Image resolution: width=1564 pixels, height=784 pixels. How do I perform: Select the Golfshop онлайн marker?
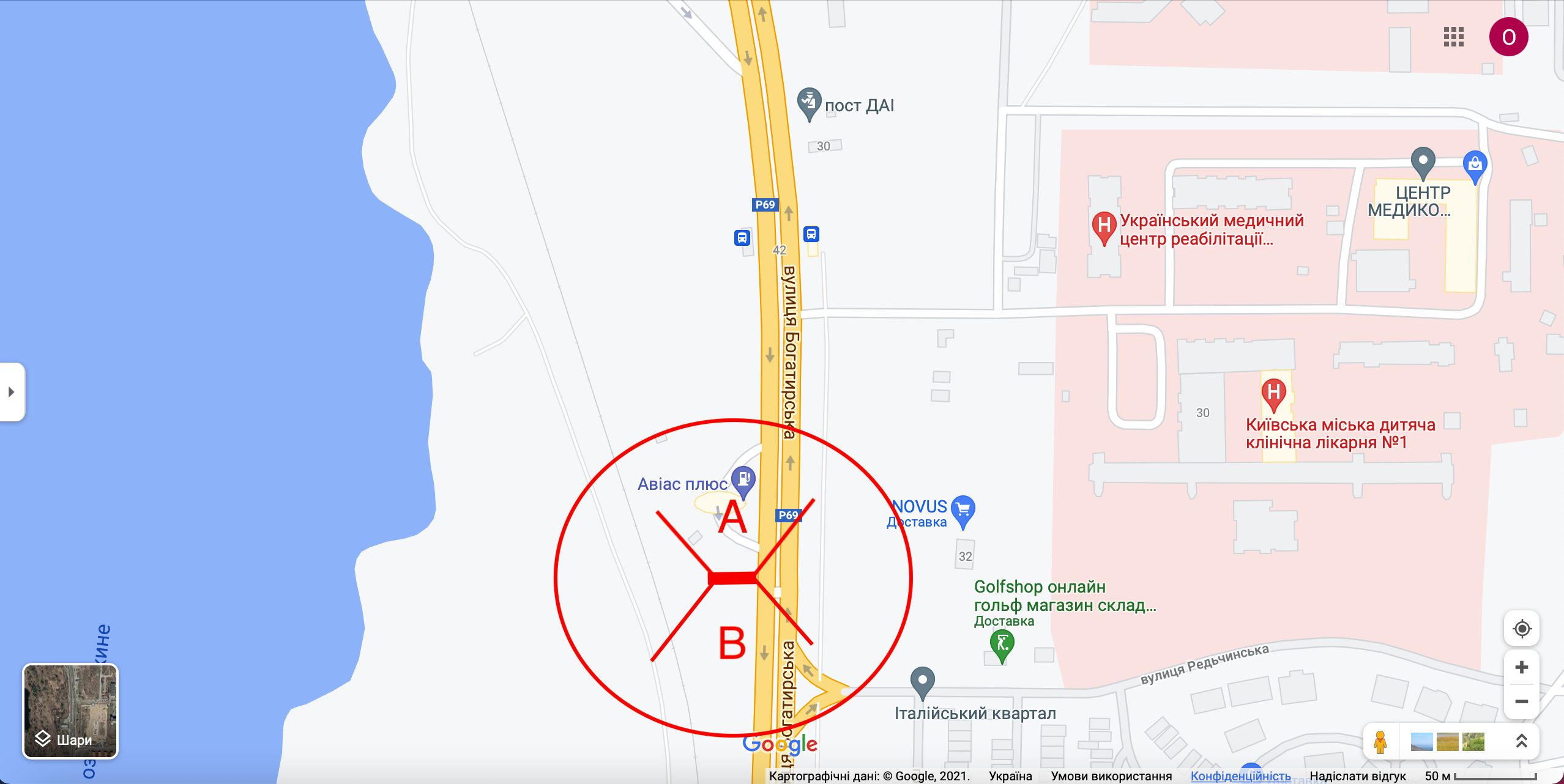(1002, 644)
